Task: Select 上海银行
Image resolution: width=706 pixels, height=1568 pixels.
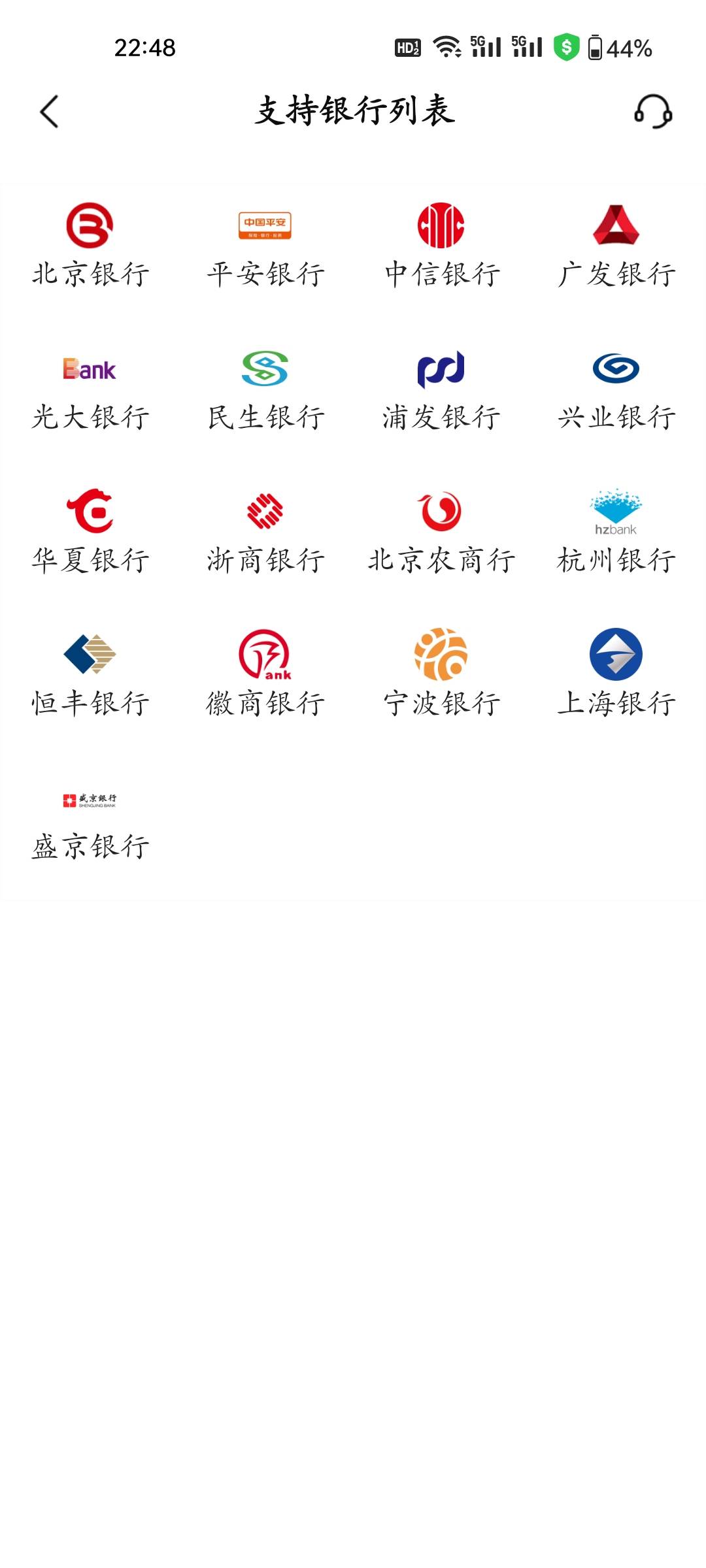Action: tap(616, 675)
